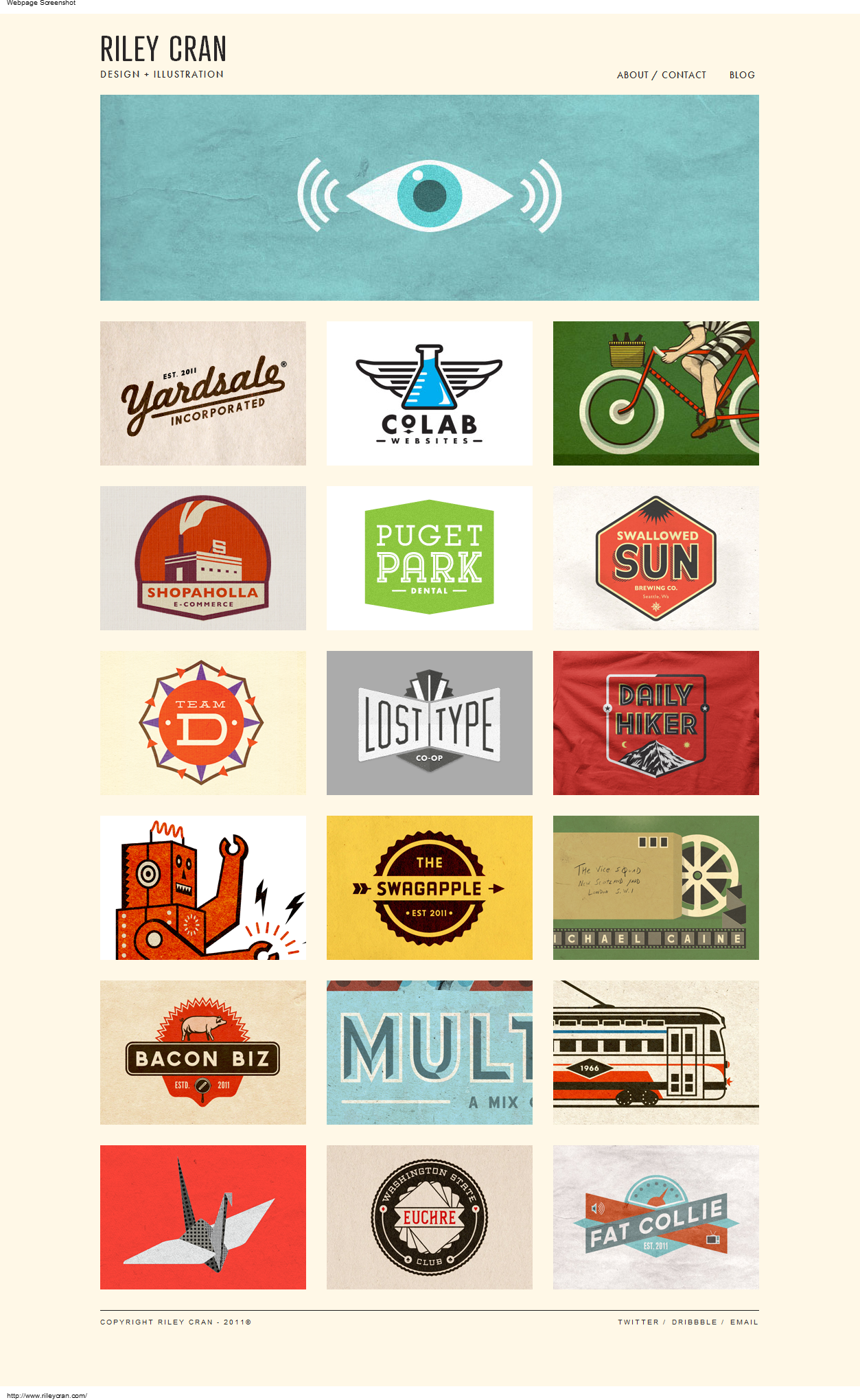Open the Yardsale Incorporated project tile

(x=203, y=393)
